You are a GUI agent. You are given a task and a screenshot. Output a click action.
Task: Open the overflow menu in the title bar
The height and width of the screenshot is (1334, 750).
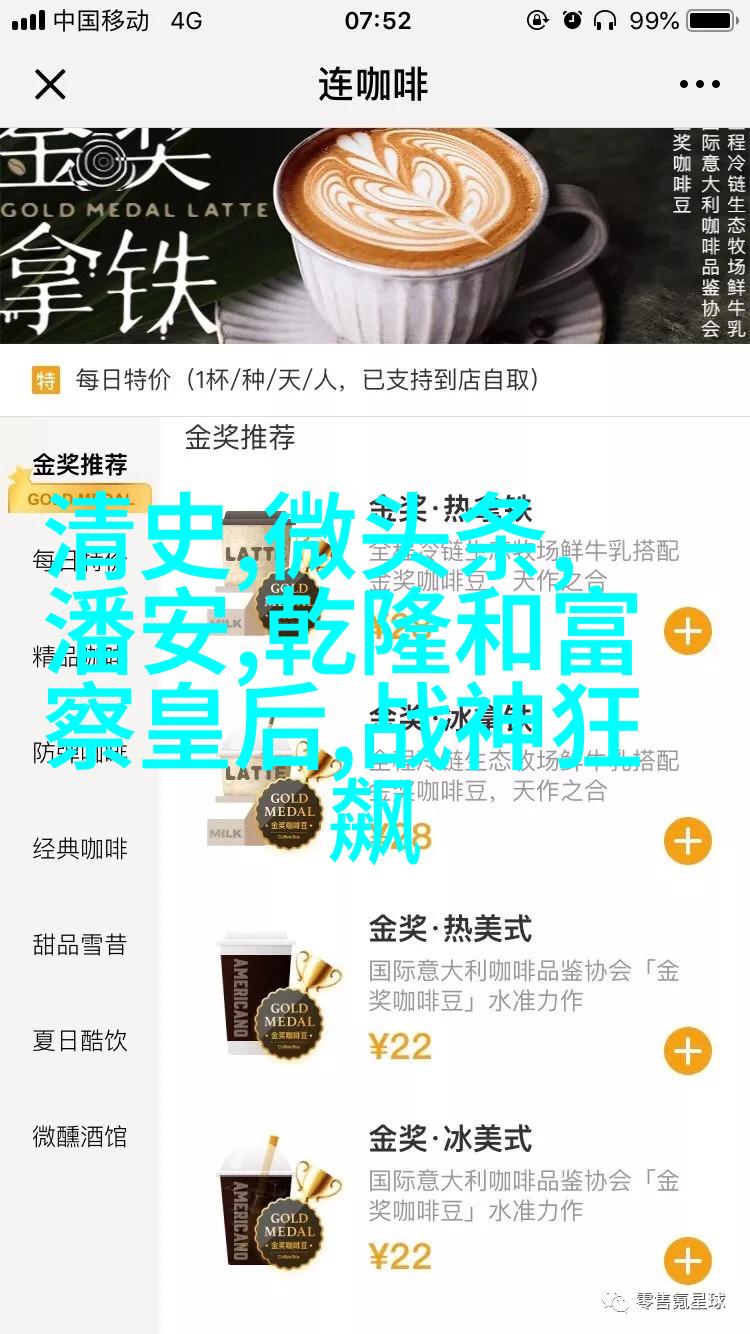pos(699,85)
